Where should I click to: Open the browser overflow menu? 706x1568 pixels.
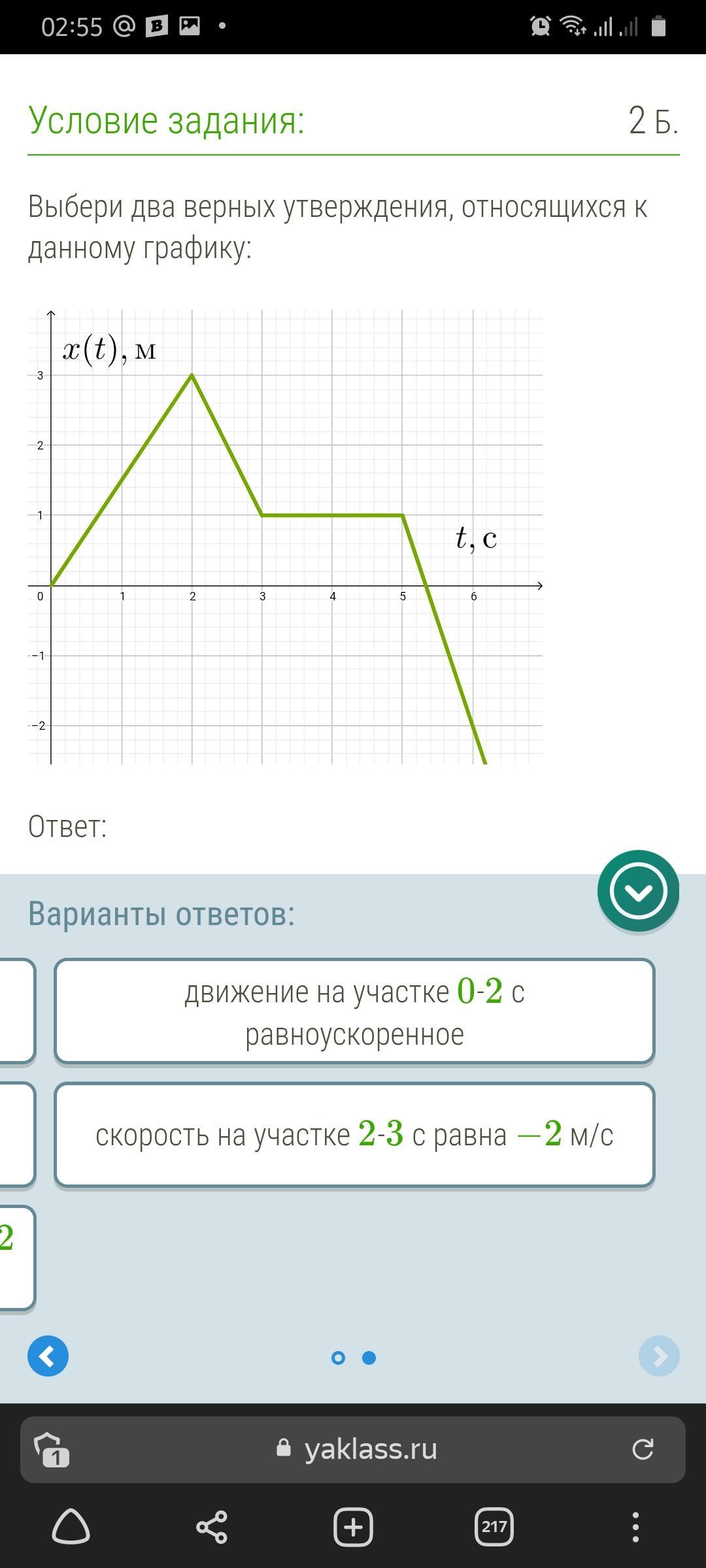pyautogui.click(x=635, y=1527)
